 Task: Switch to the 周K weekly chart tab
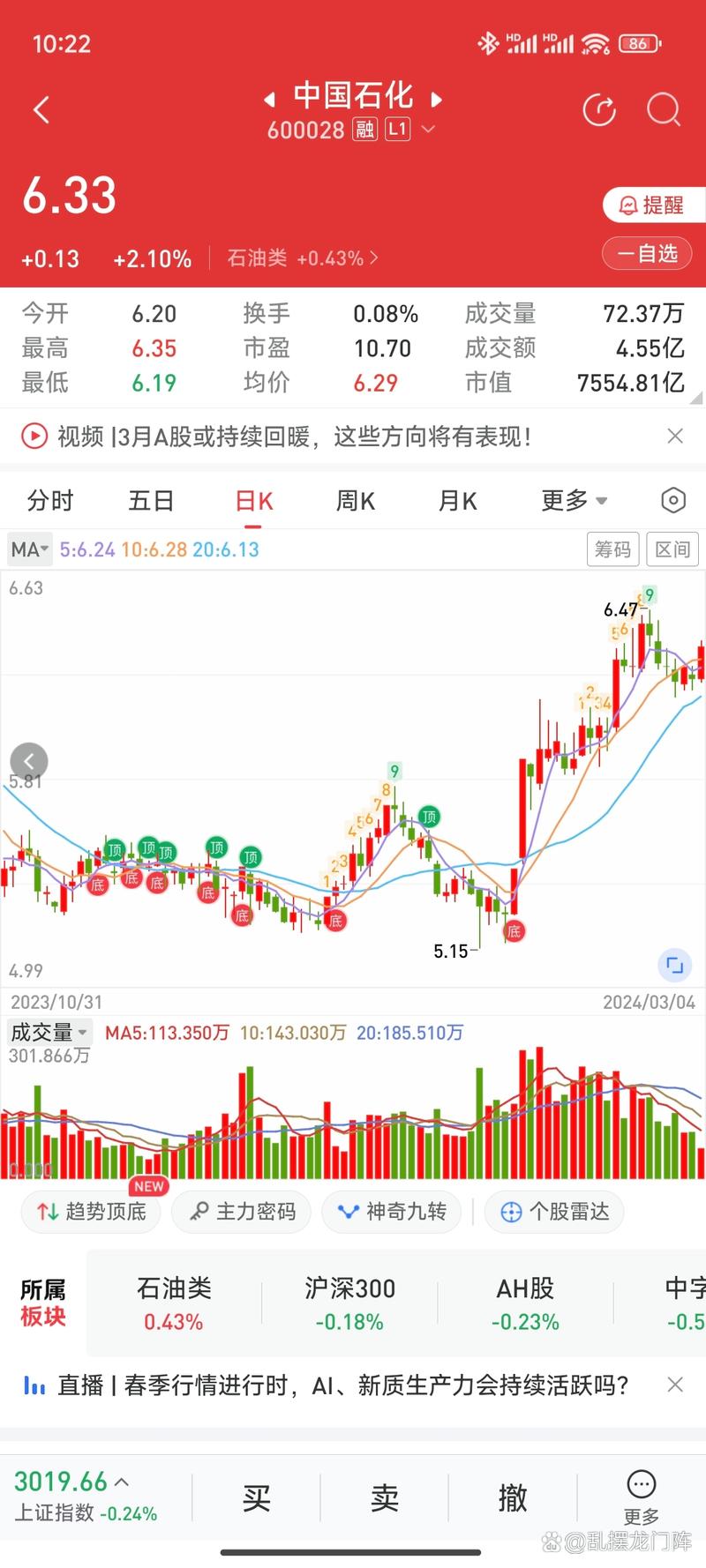point(355,500)
